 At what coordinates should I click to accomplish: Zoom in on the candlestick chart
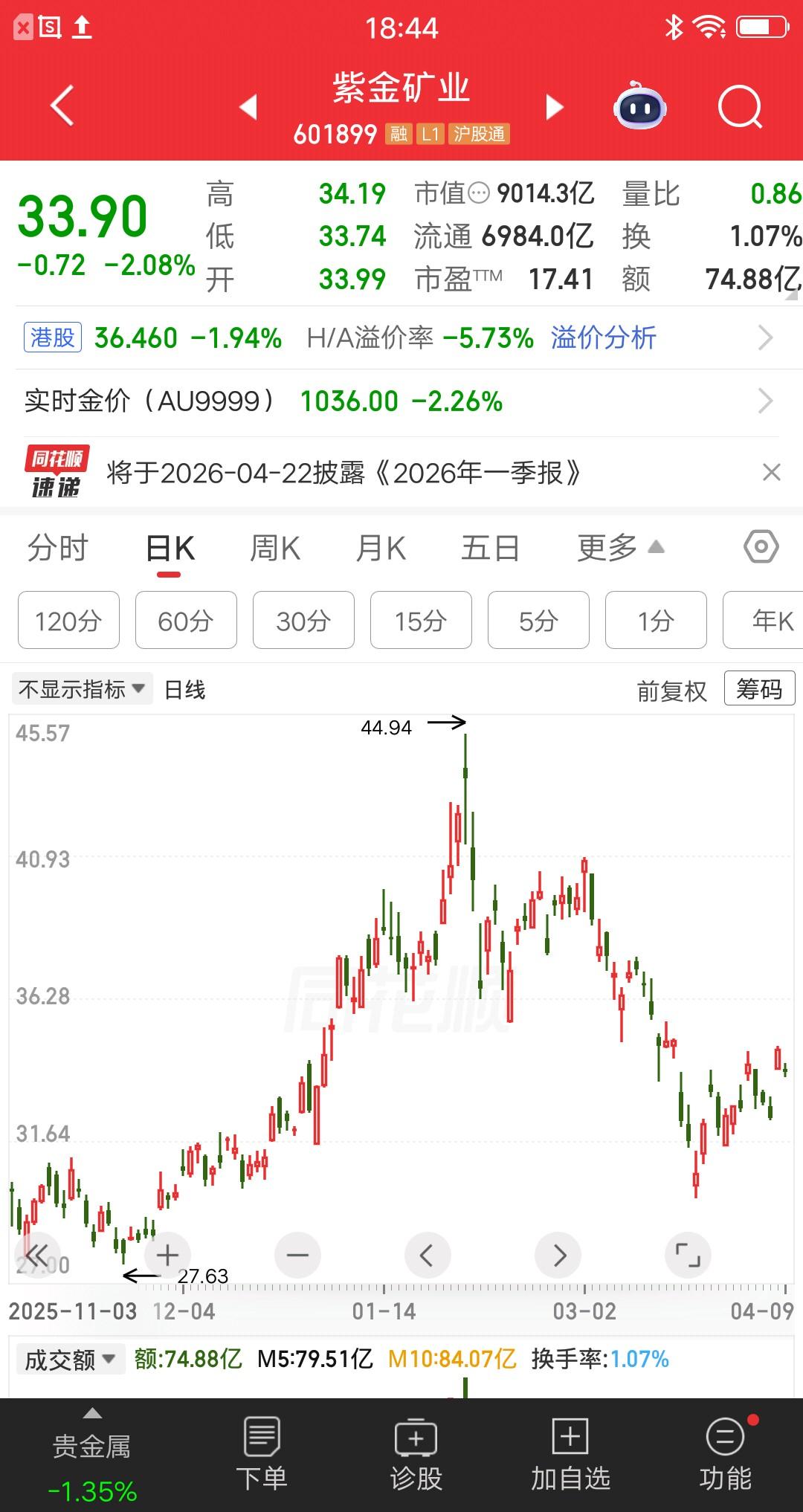coord(167,1255)
